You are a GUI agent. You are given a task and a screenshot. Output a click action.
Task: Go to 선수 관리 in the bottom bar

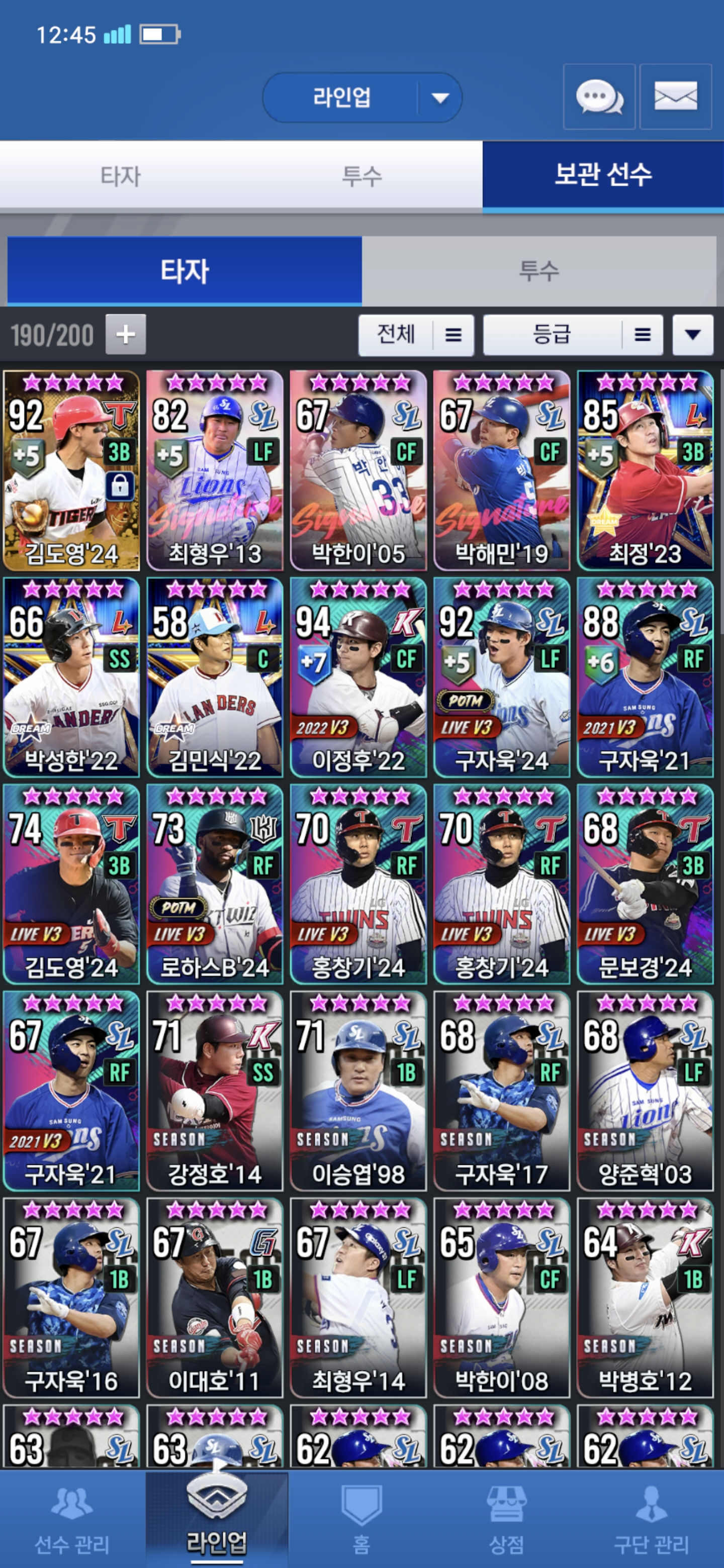point(72,1520)
